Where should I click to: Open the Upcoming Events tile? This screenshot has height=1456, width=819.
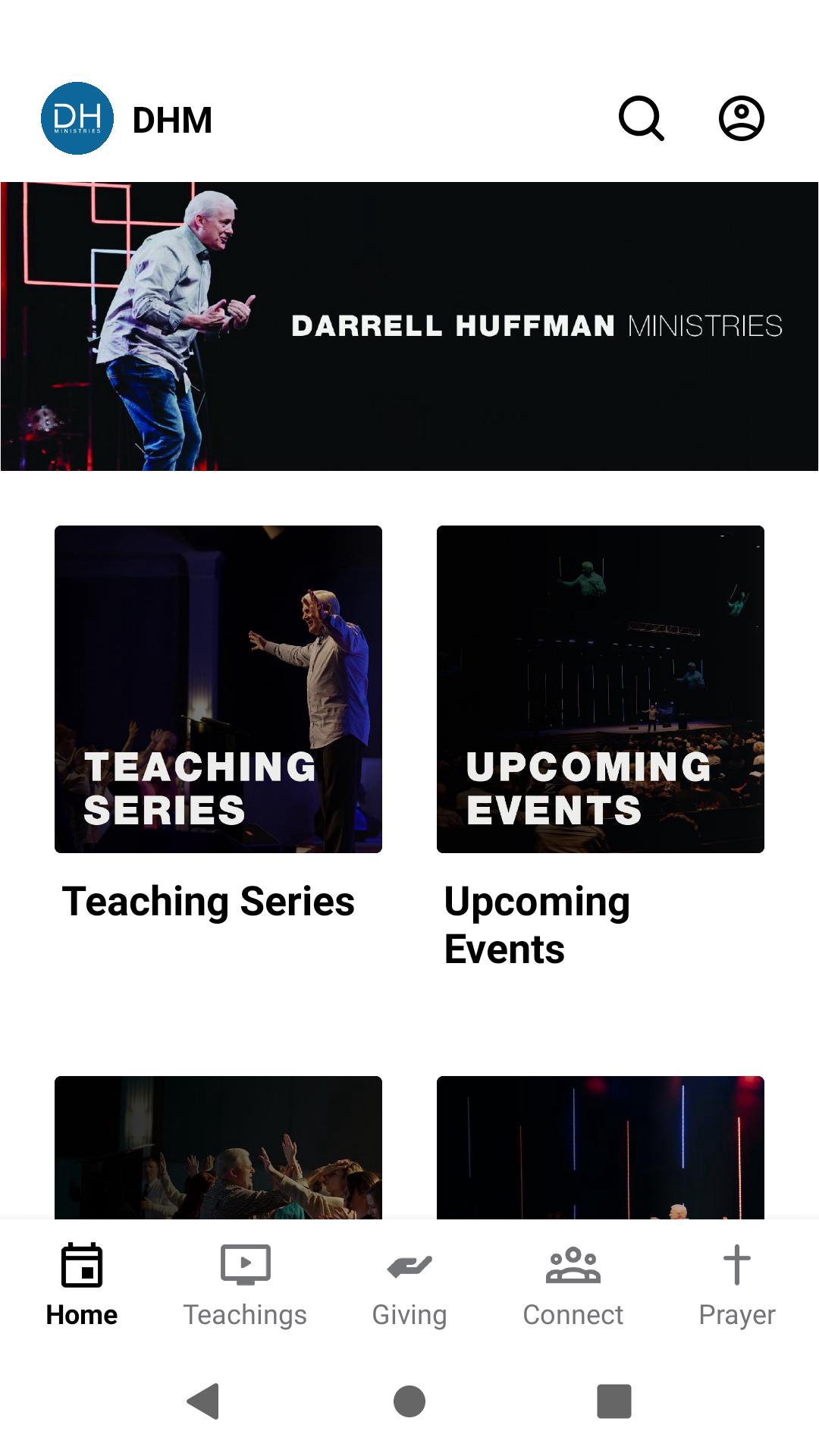(x=601, y=689)
